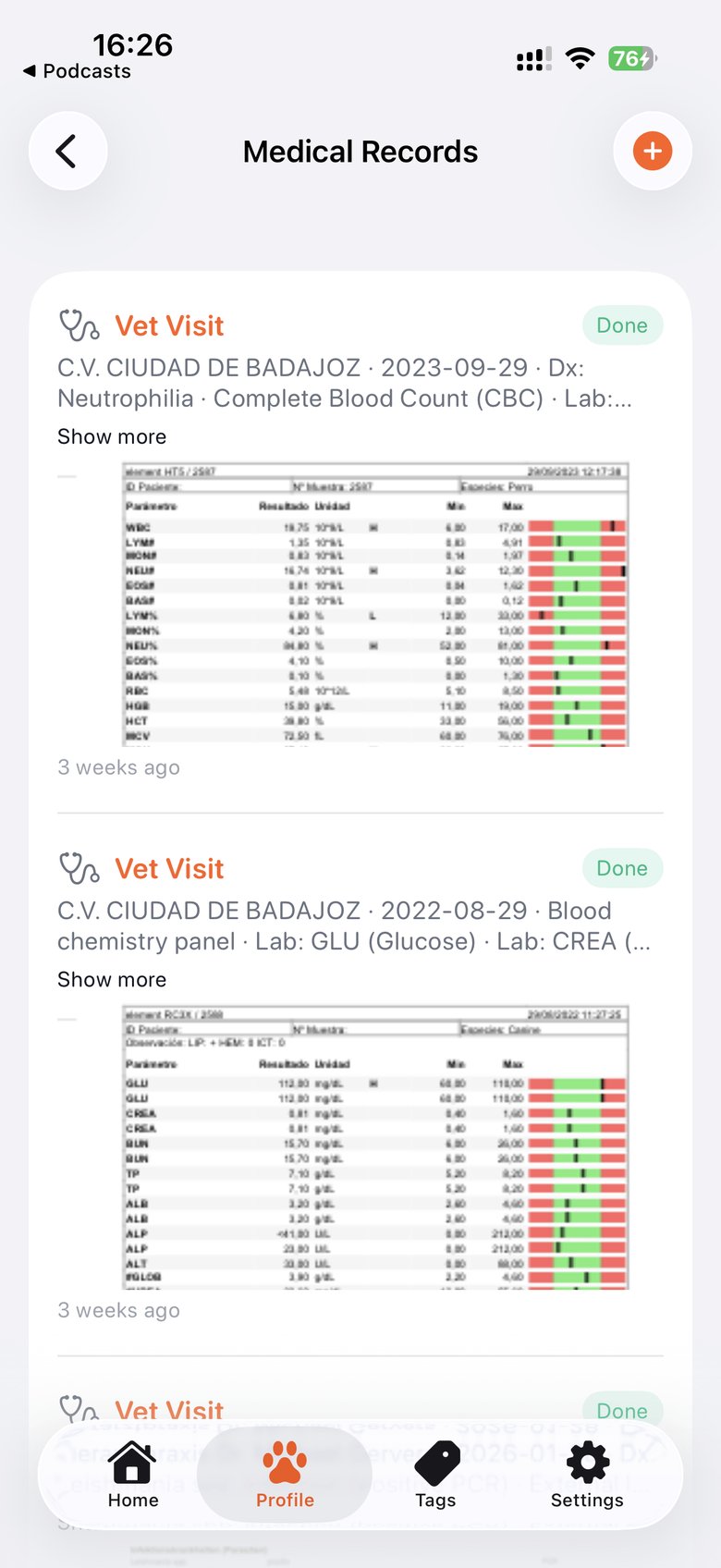The image size is (721, 1568).
Task: Tap the back chevron arrow at the top
Action: (x=67, y=151)
